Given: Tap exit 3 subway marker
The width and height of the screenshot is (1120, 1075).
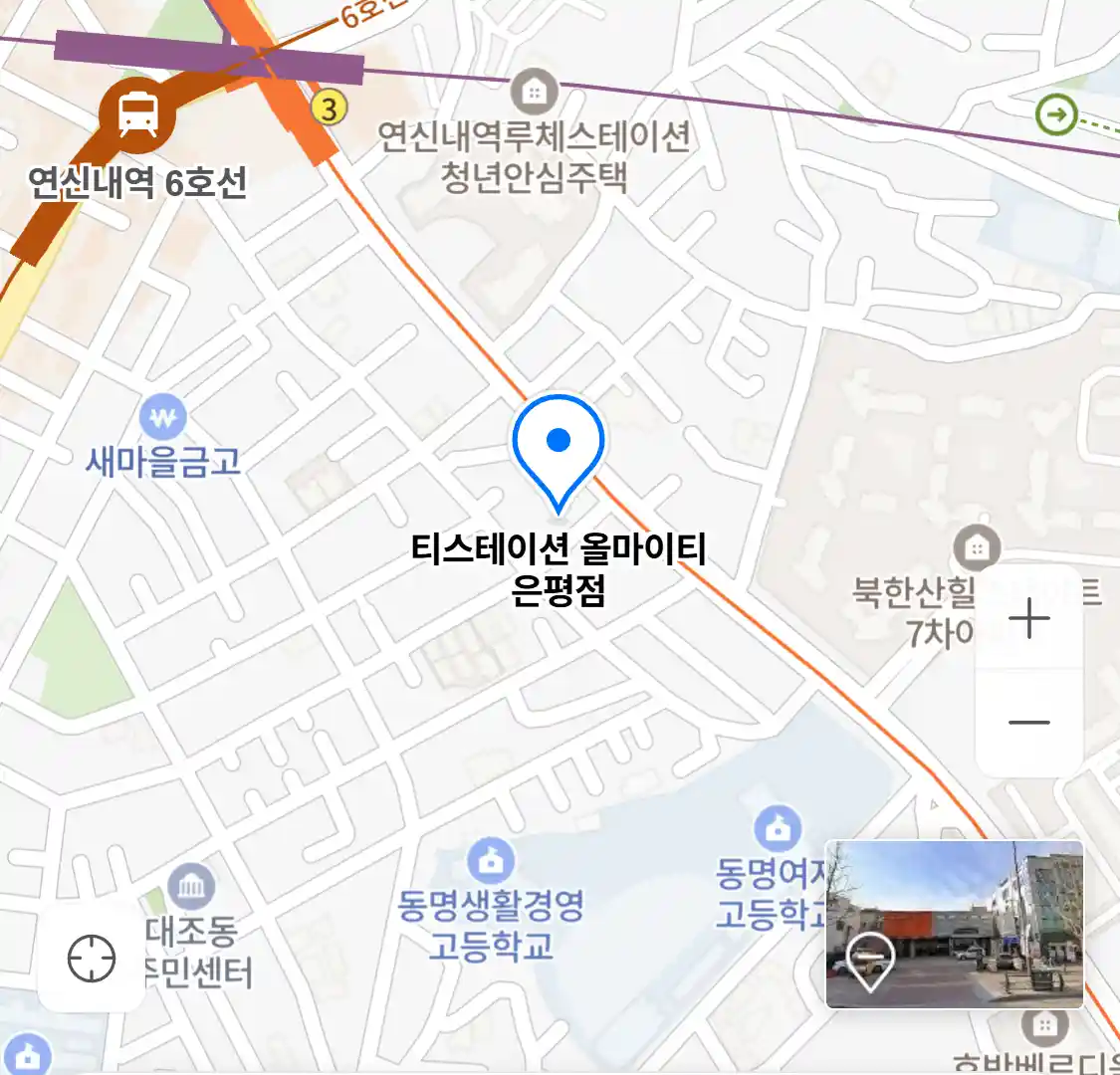Looking at the screenshot, I should pyautogui.click(x=329, y=107).
